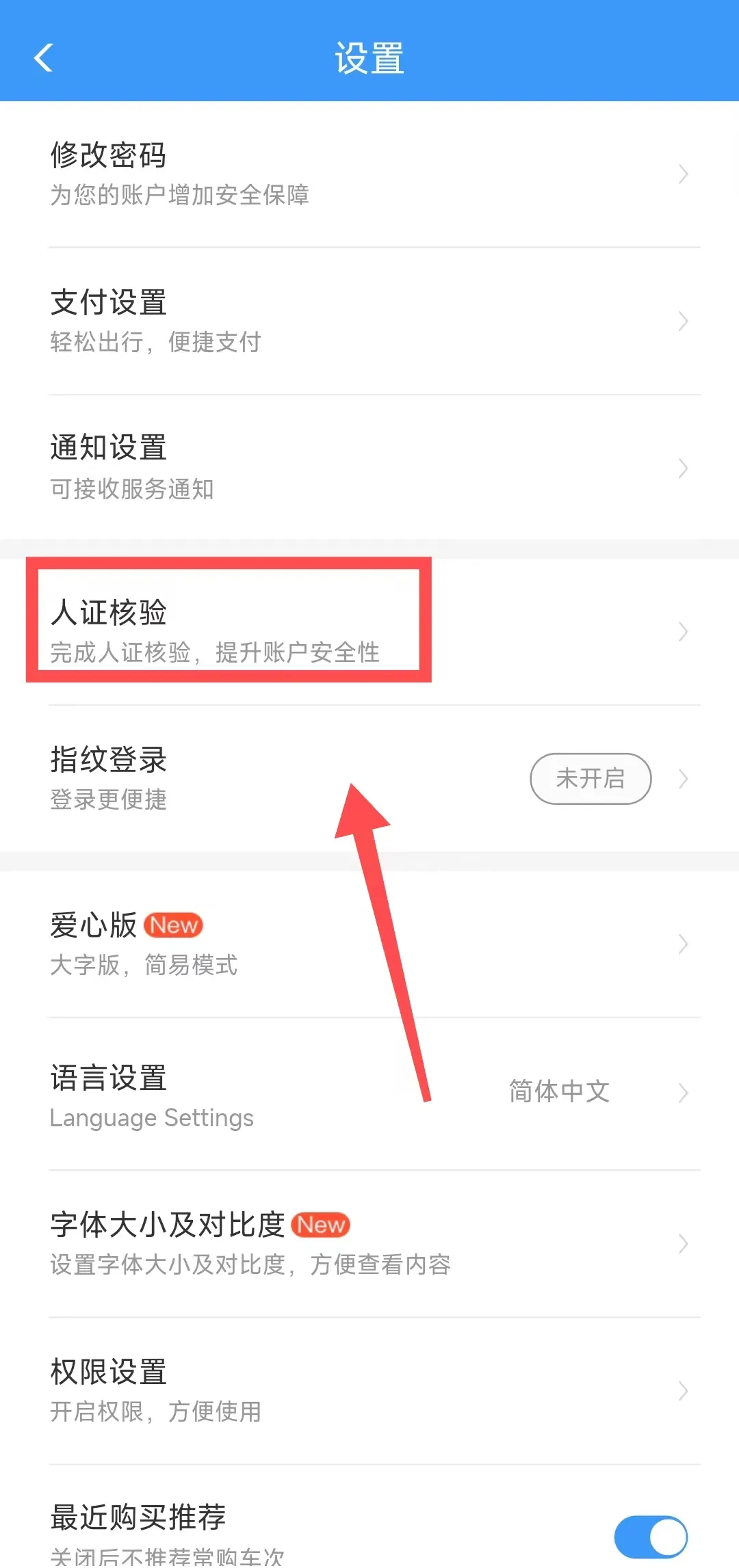Open 通知设置 notification settings

click(x=369, y=468)
